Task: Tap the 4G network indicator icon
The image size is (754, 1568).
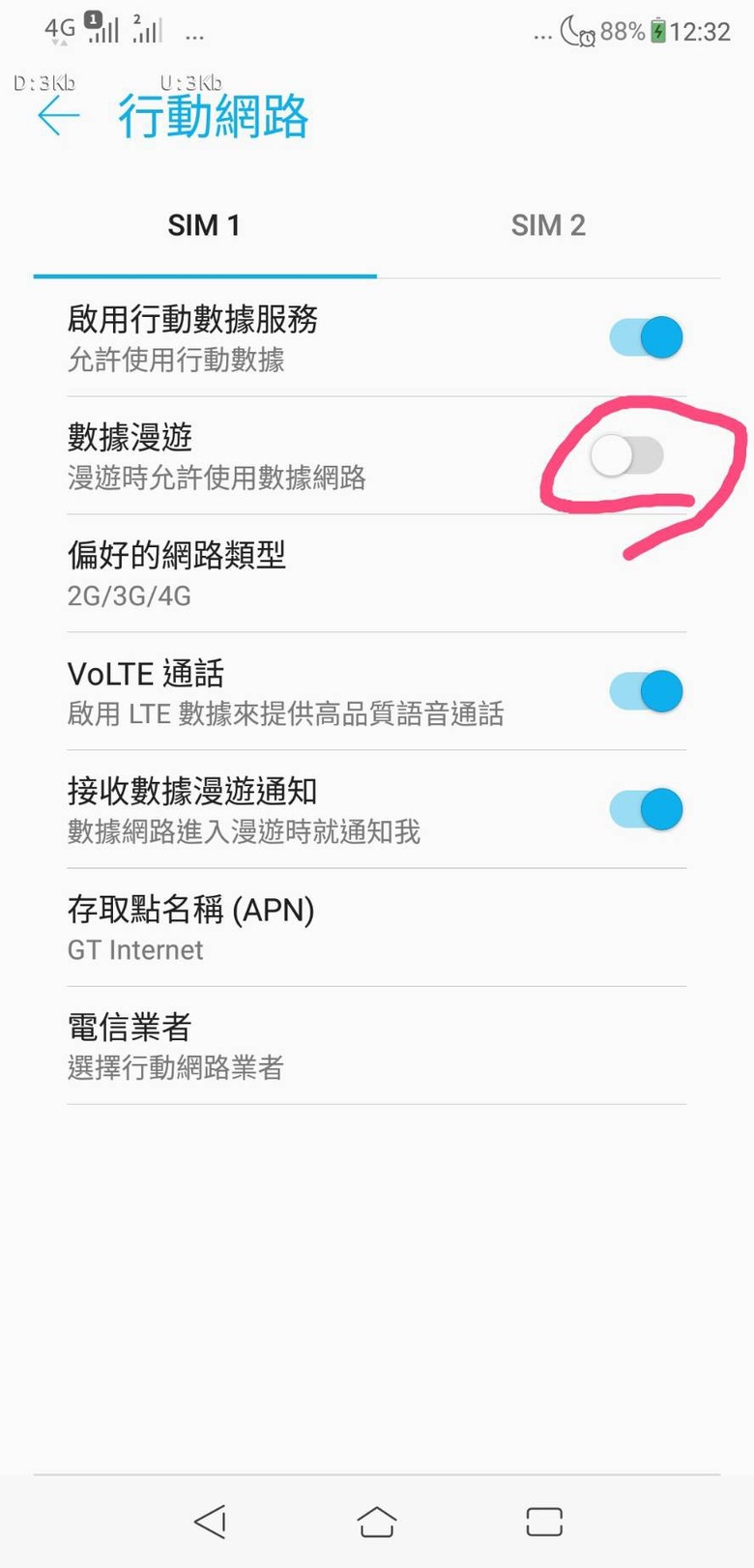Action: point(58,30)
